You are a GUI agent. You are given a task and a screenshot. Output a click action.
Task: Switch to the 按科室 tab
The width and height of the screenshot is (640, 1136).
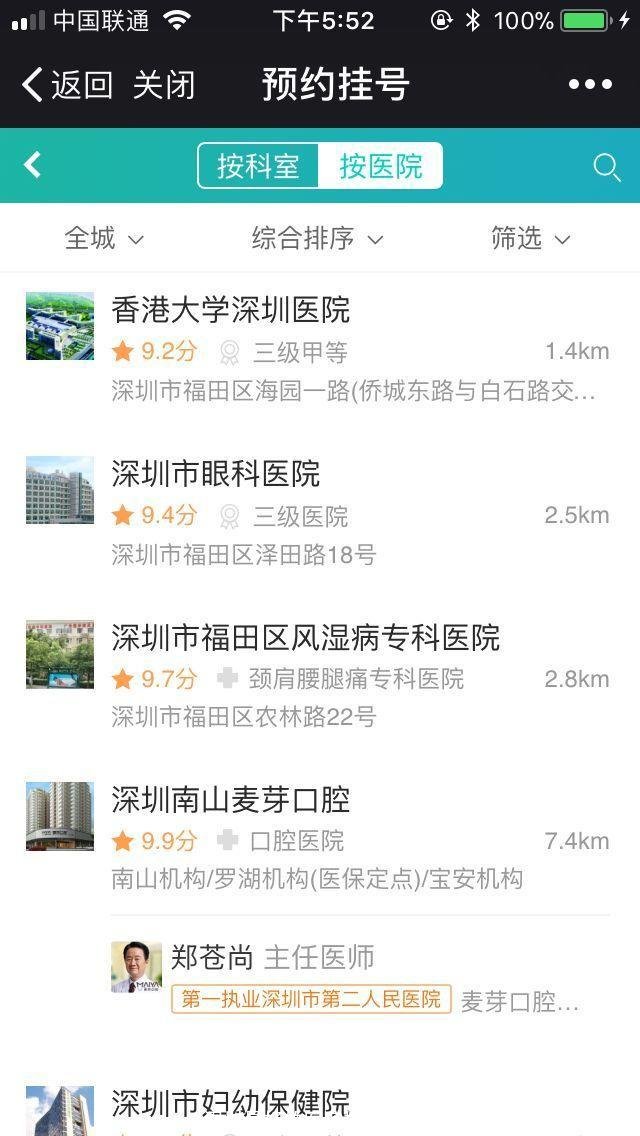click(x=258, y=166)
